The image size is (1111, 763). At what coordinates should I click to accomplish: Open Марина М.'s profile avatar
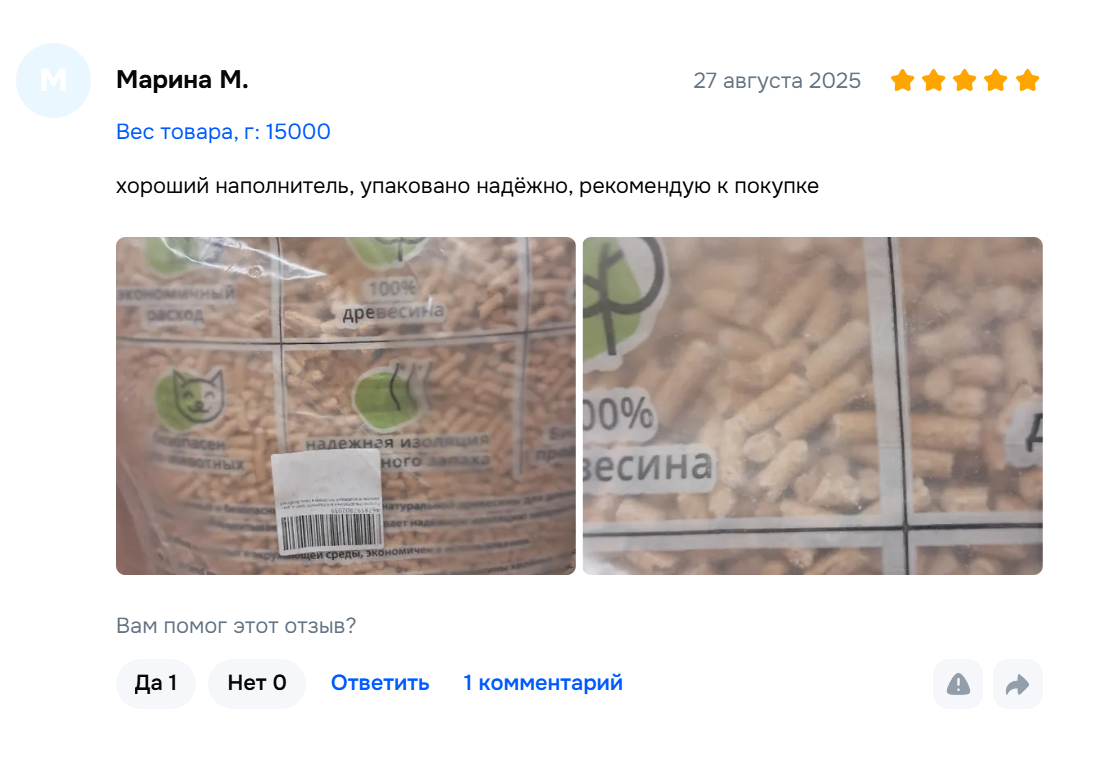(x=54, y=81)
